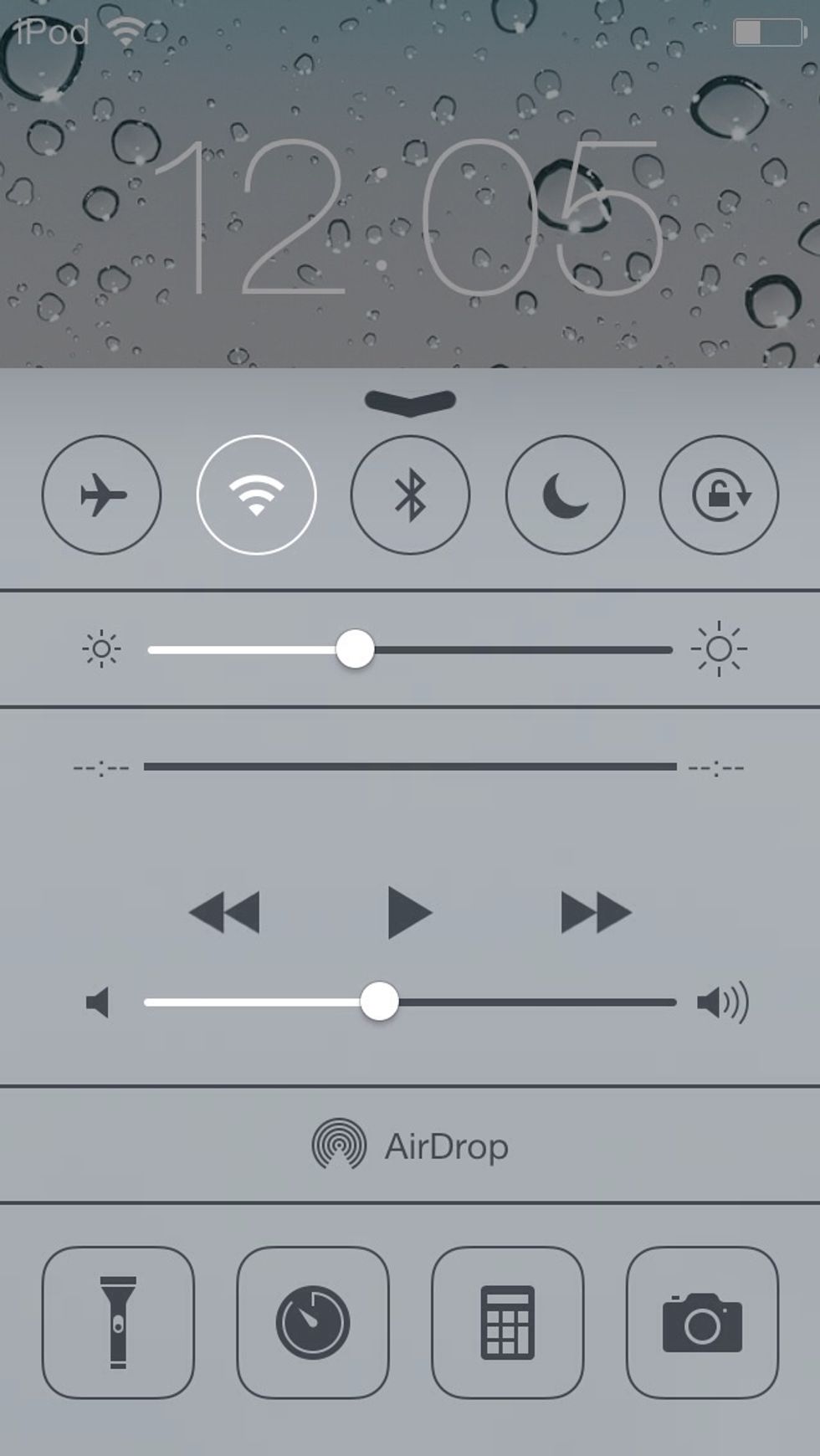
Task: Skip forward to next track
Action: [595, 911]
